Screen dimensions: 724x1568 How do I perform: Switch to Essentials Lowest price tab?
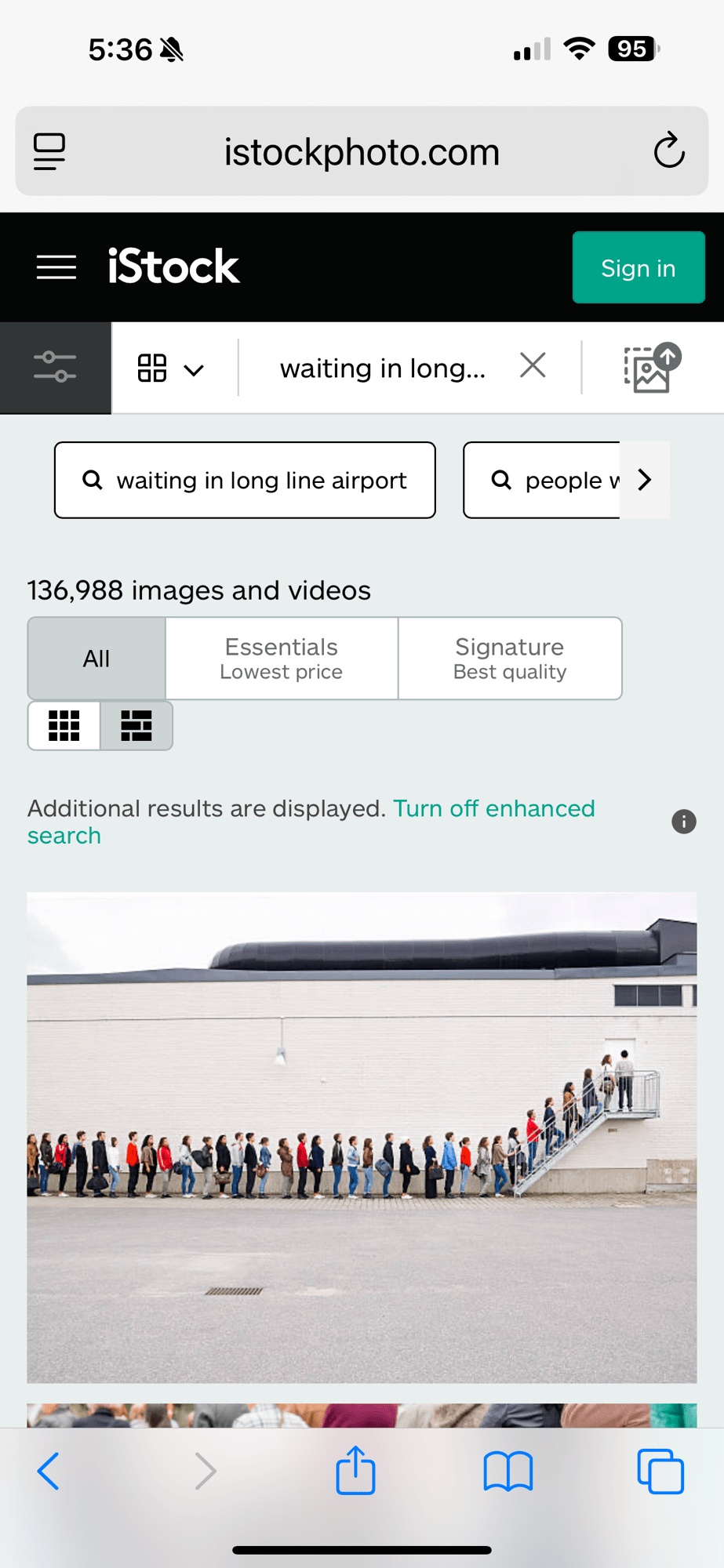point(281,659)
